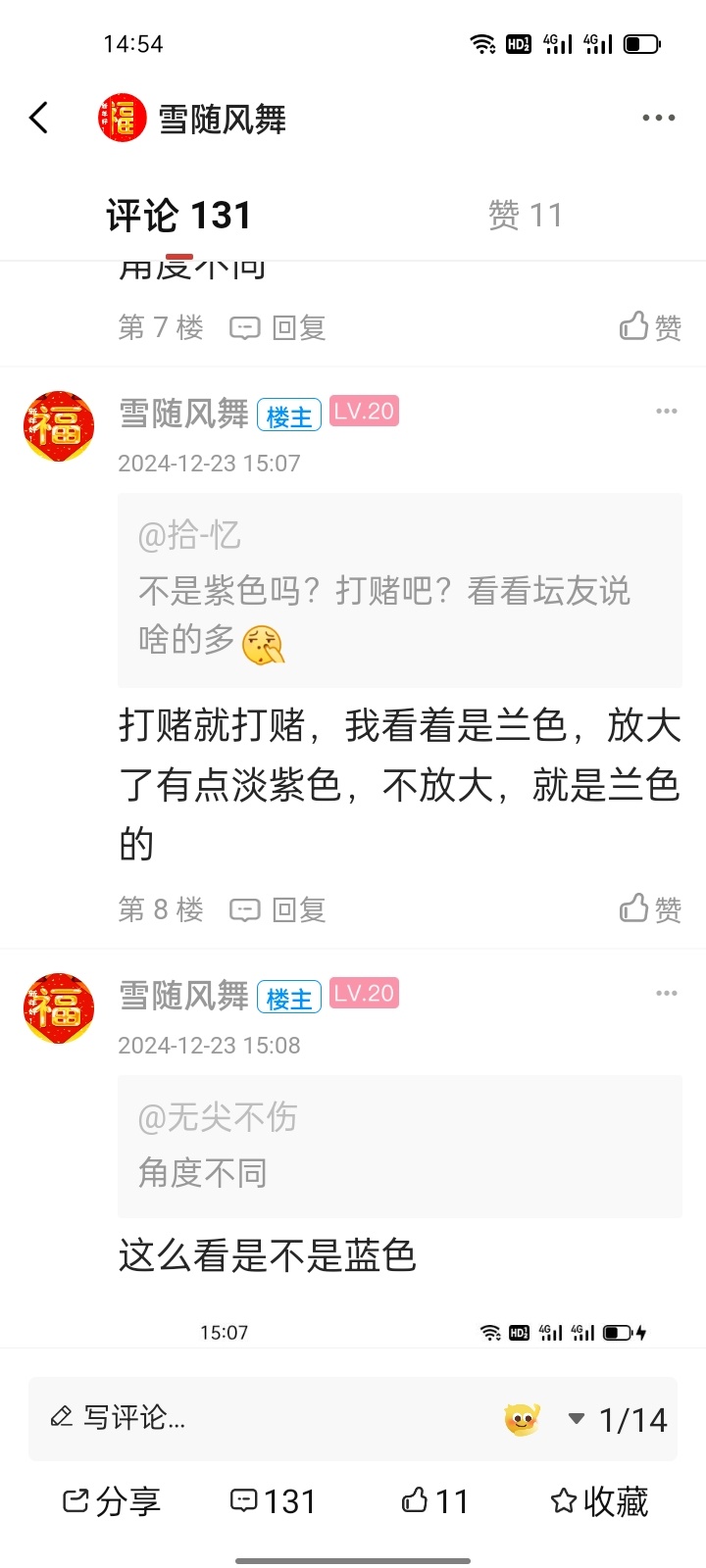Image resolution: width=706 pixels, height=1568 pixels.
Task: Open options for the 15:07 comment
Action: (667, 412)
